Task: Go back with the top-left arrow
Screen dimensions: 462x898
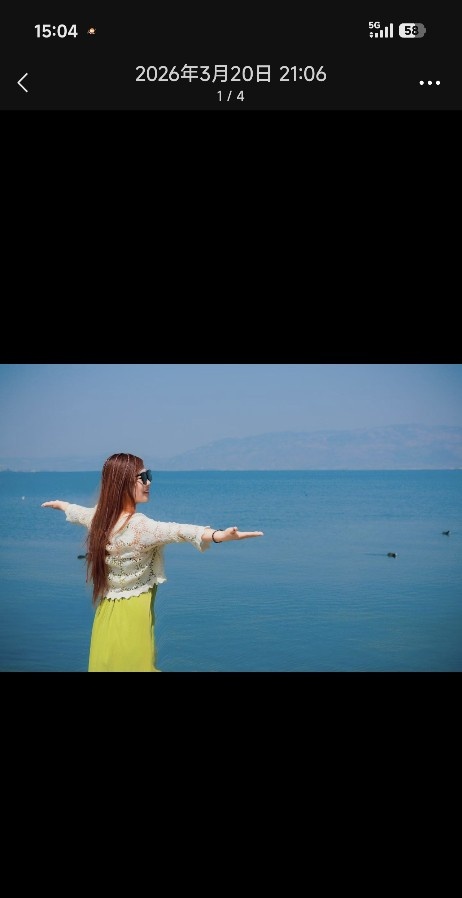Action: tap(23, 83)
